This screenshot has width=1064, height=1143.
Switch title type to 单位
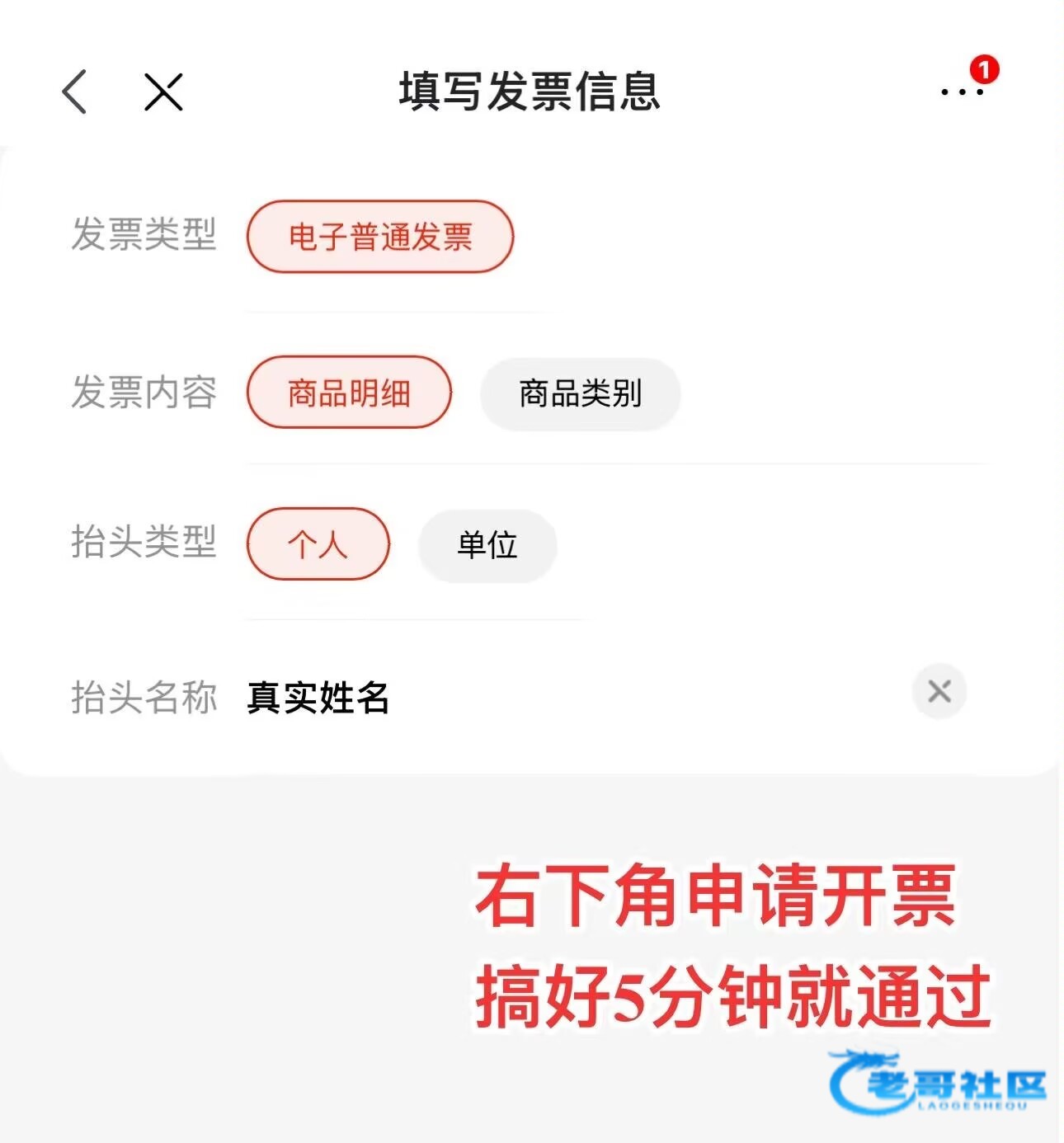487,545
